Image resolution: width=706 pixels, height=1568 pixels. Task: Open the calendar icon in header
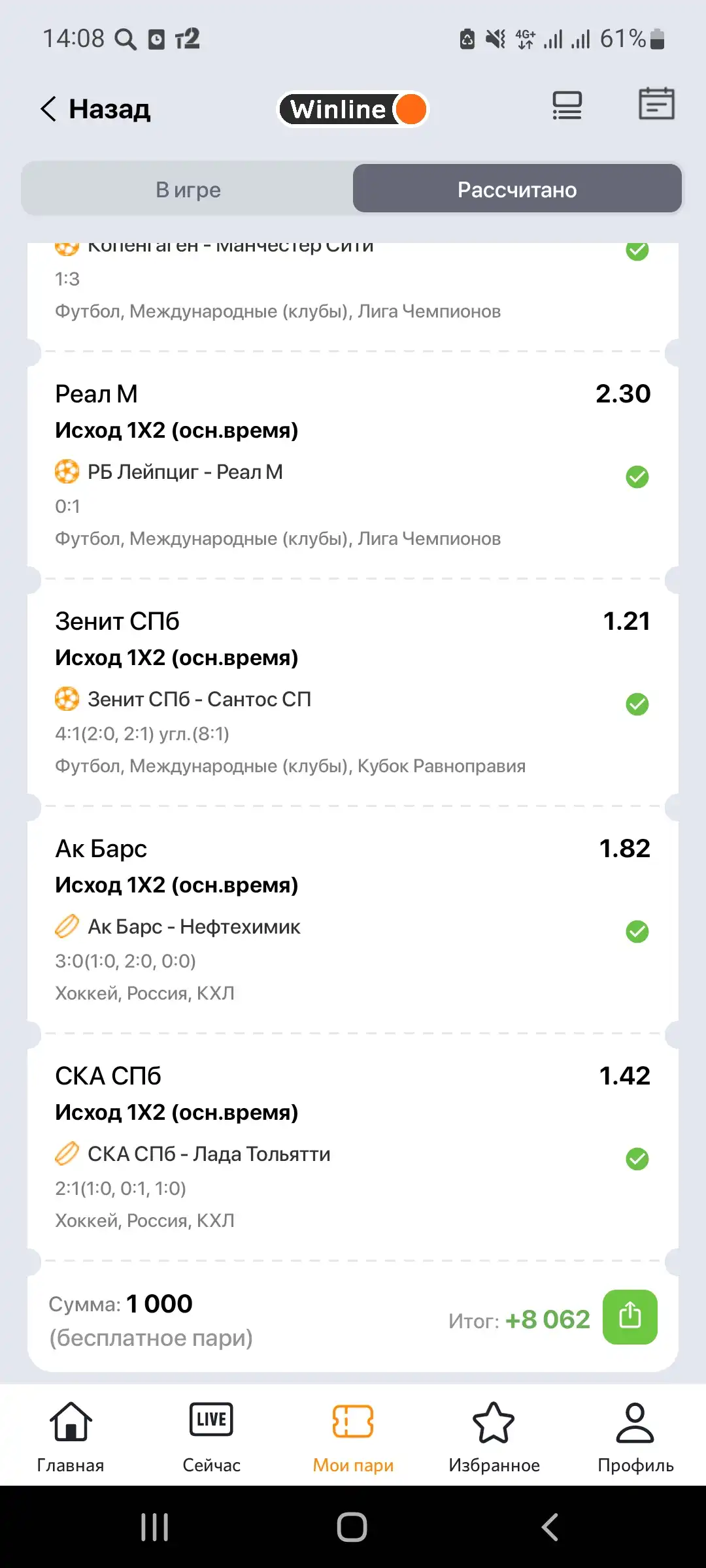pos(656,104)
